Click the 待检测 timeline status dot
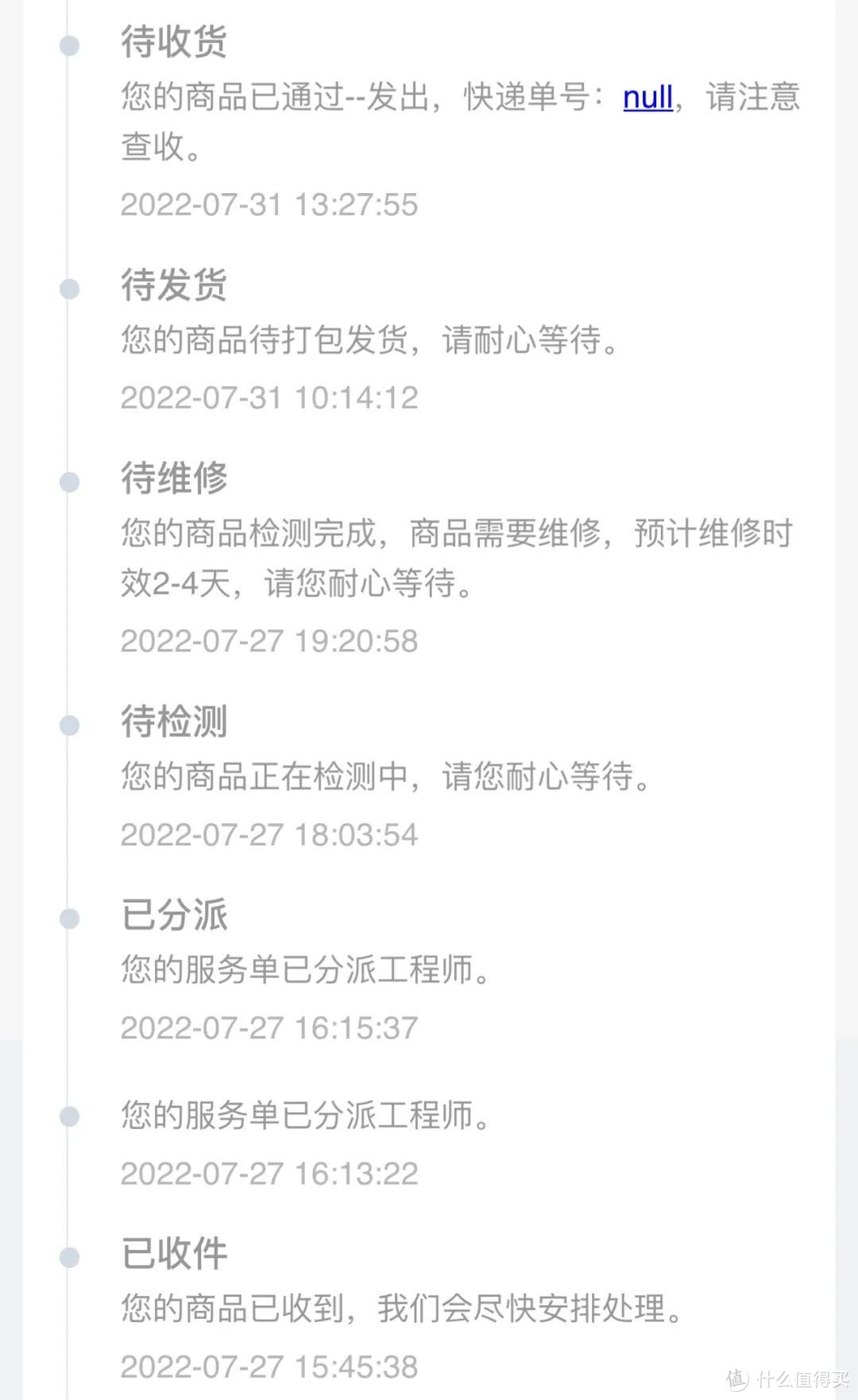Image resolution: width=858 pixels, height=1400 pixels. 70,724
